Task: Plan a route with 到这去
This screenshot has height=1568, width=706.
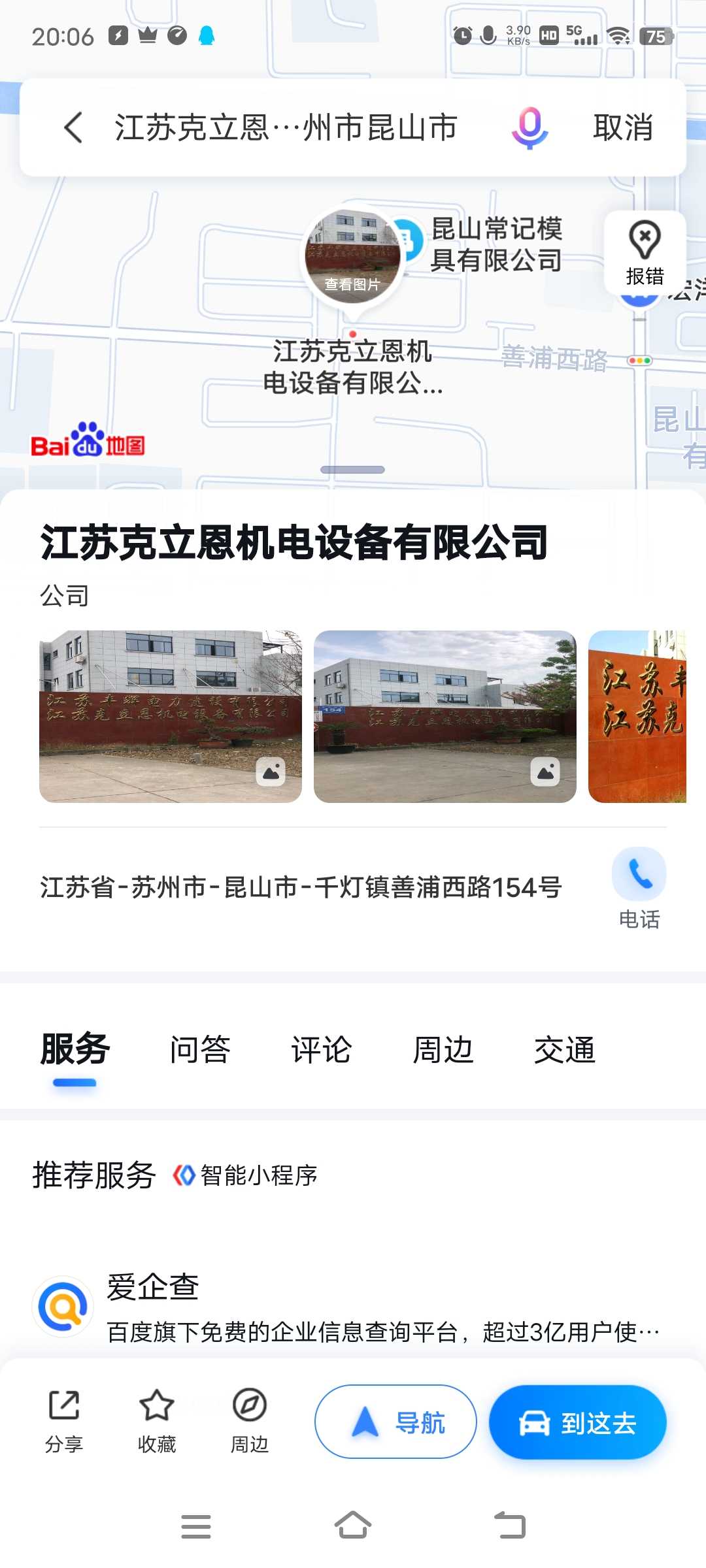Action: (578, 1422)
